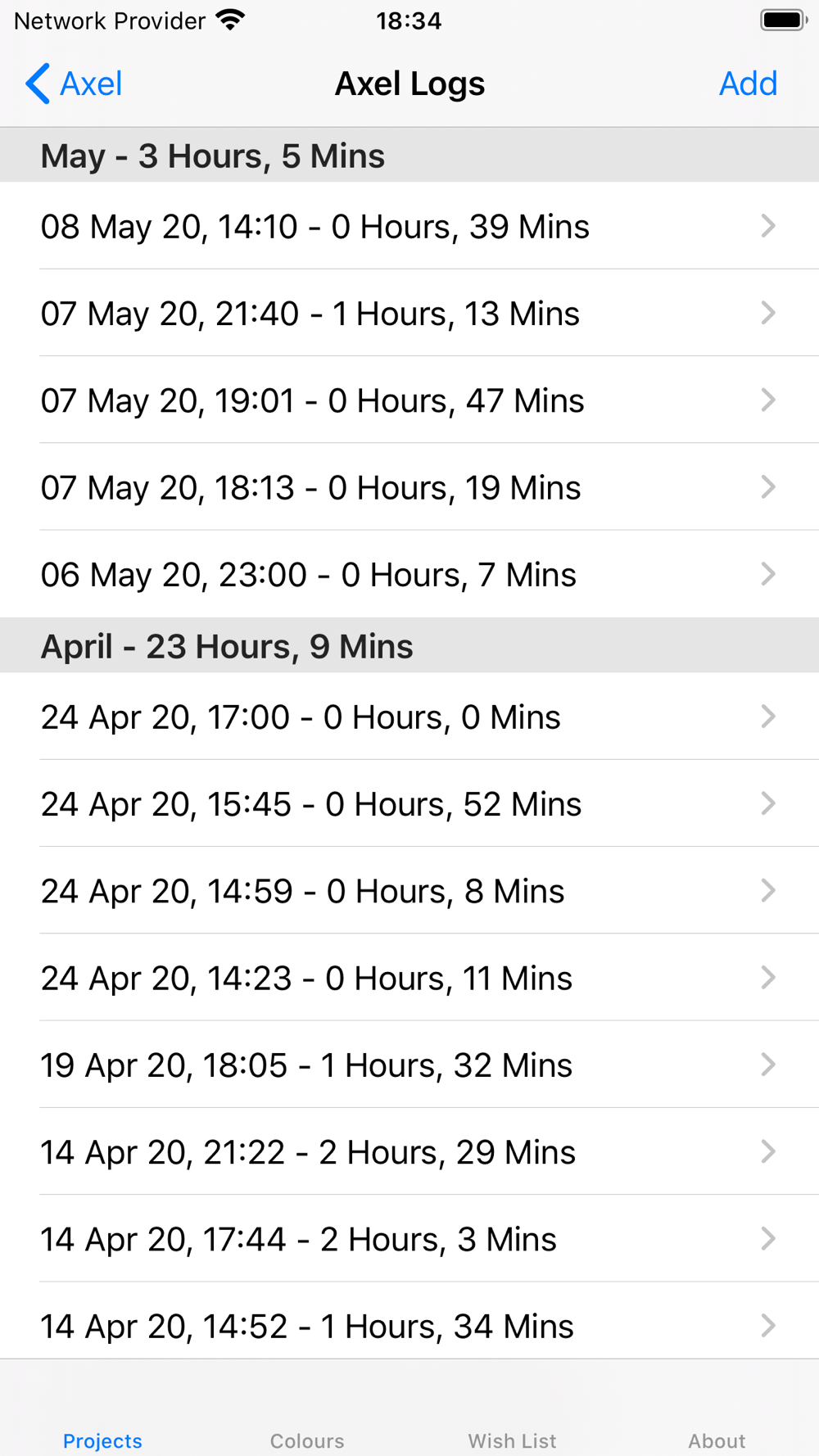Open the 06 May 20, 23:00 log
Image resolution: width=819 pixels, height=1456 pixels.
[x=409, y=574]
